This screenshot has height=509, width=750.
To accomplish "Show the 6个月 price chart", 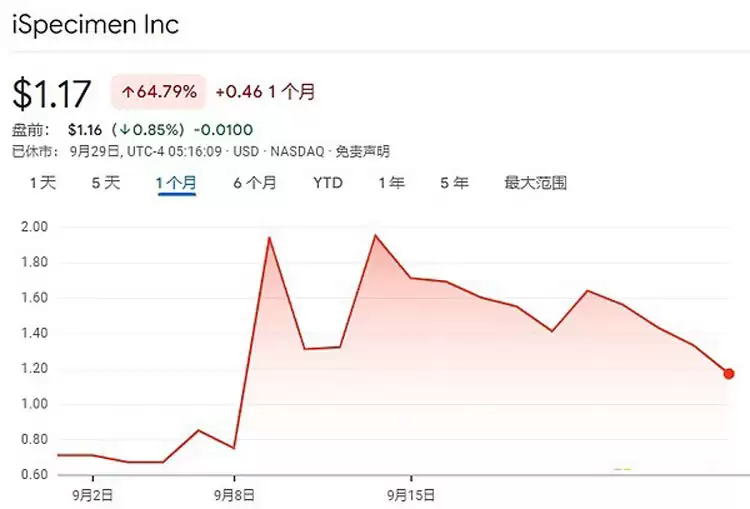I will (255, 183).
